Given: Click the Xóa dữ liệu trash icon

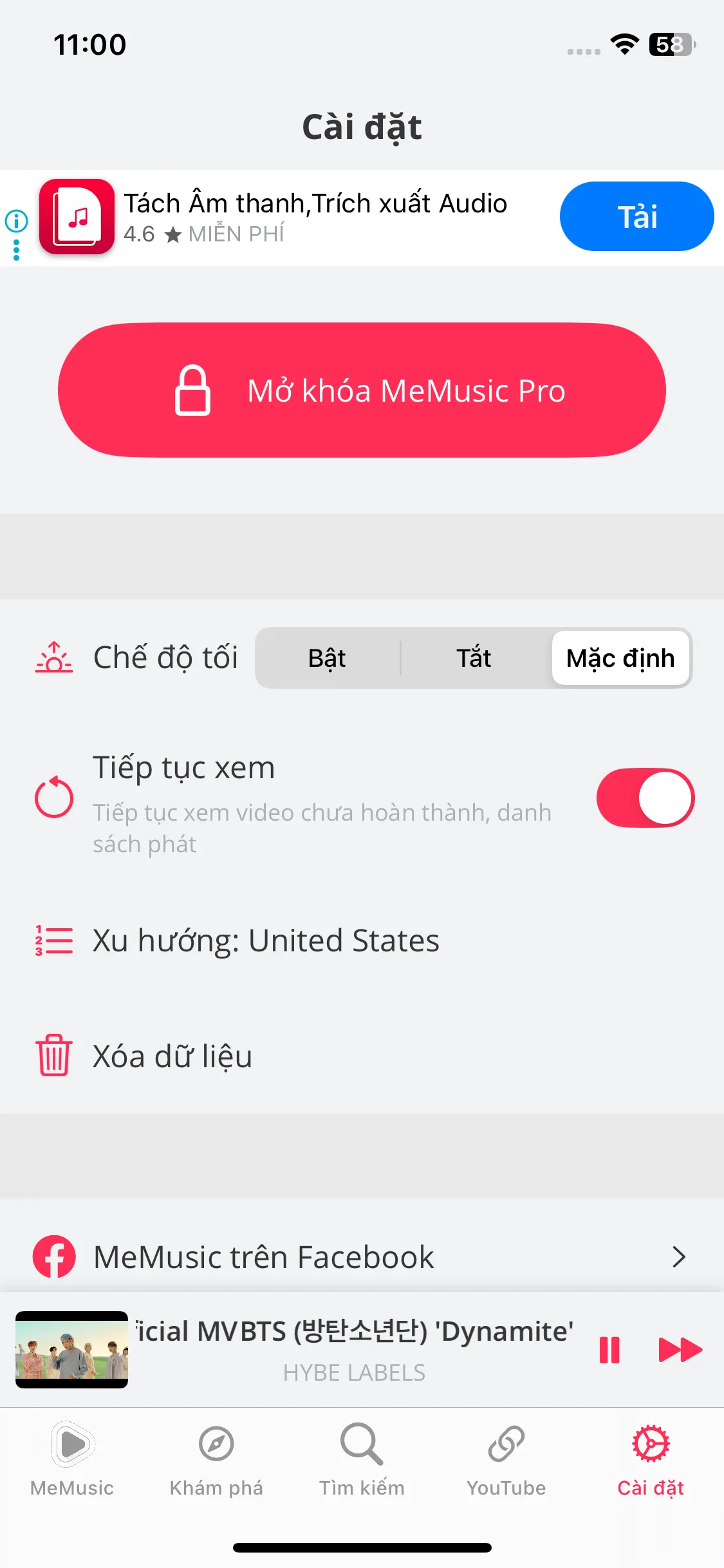Looking at the screenshot, I should click(x=52, y=1056).
